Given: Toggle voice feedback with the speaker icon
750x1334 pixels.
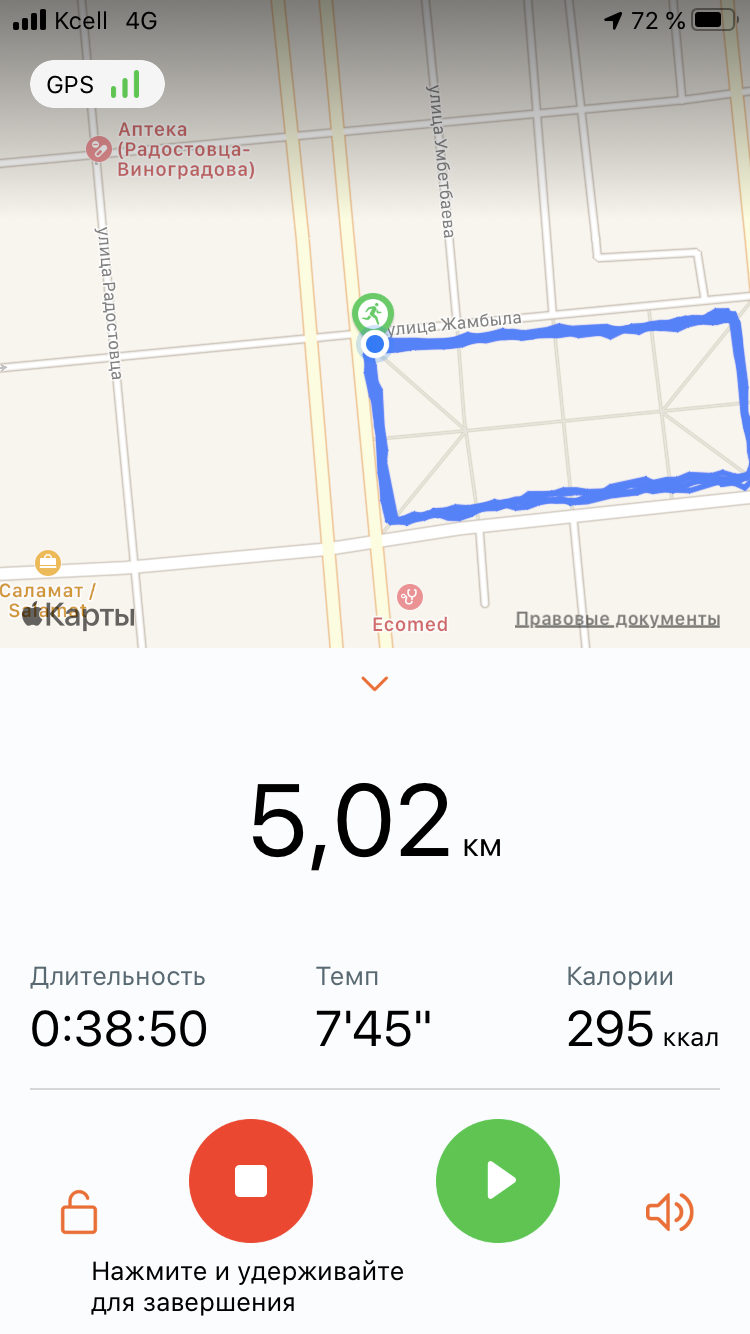Looking at the screenshot, I should [x=669, y=1212].
